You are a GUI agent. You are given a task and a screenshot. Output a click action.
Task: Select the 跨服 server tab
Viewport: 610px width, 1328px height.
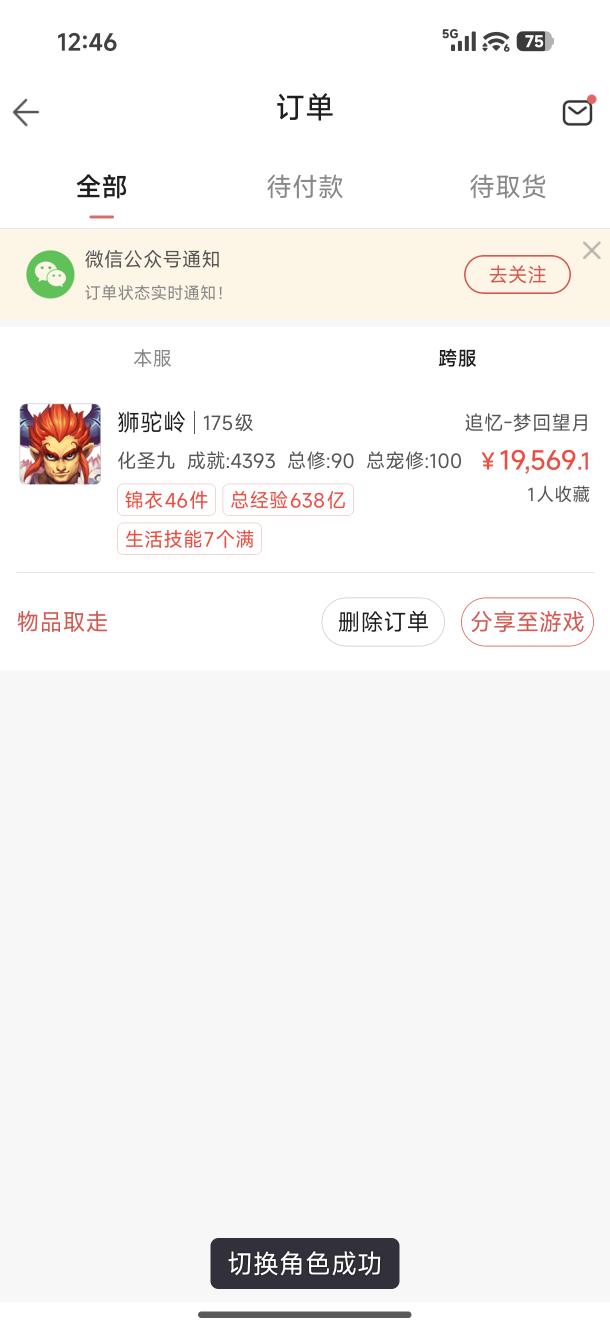click(x=457, y=359)
